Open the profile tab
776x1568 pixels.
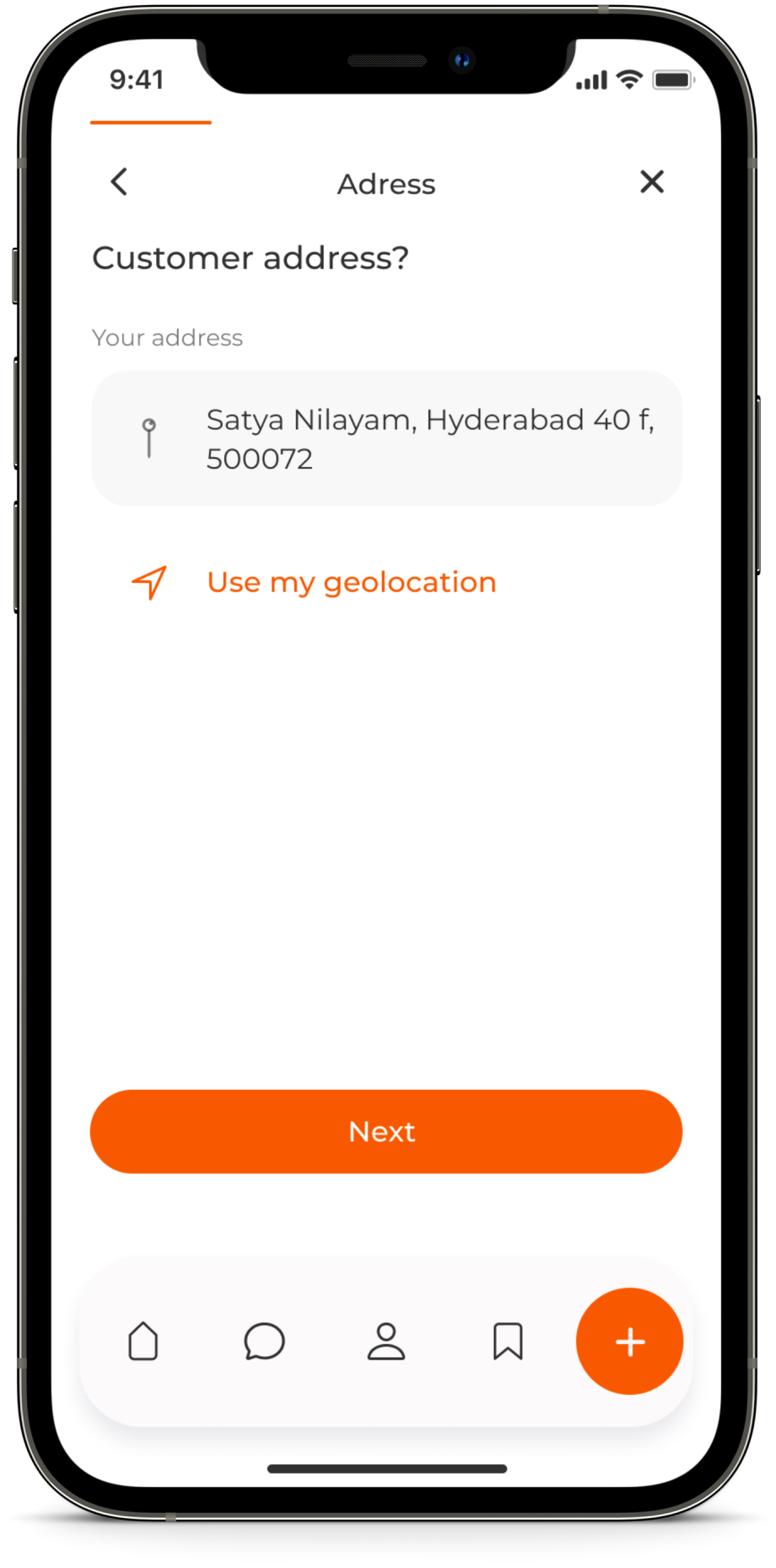tap(386, 1341)
